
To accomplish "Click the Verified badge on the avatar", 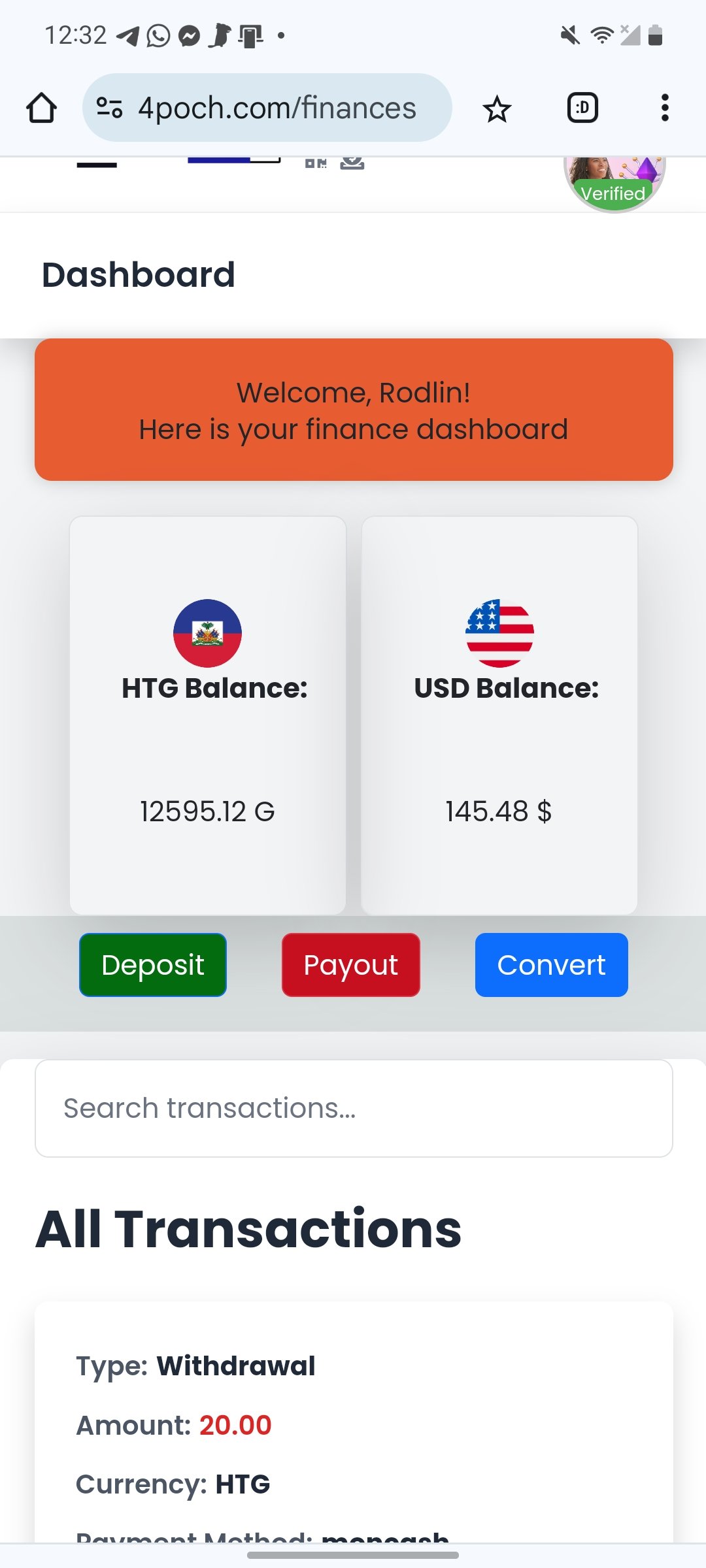I will pos(612,193).
